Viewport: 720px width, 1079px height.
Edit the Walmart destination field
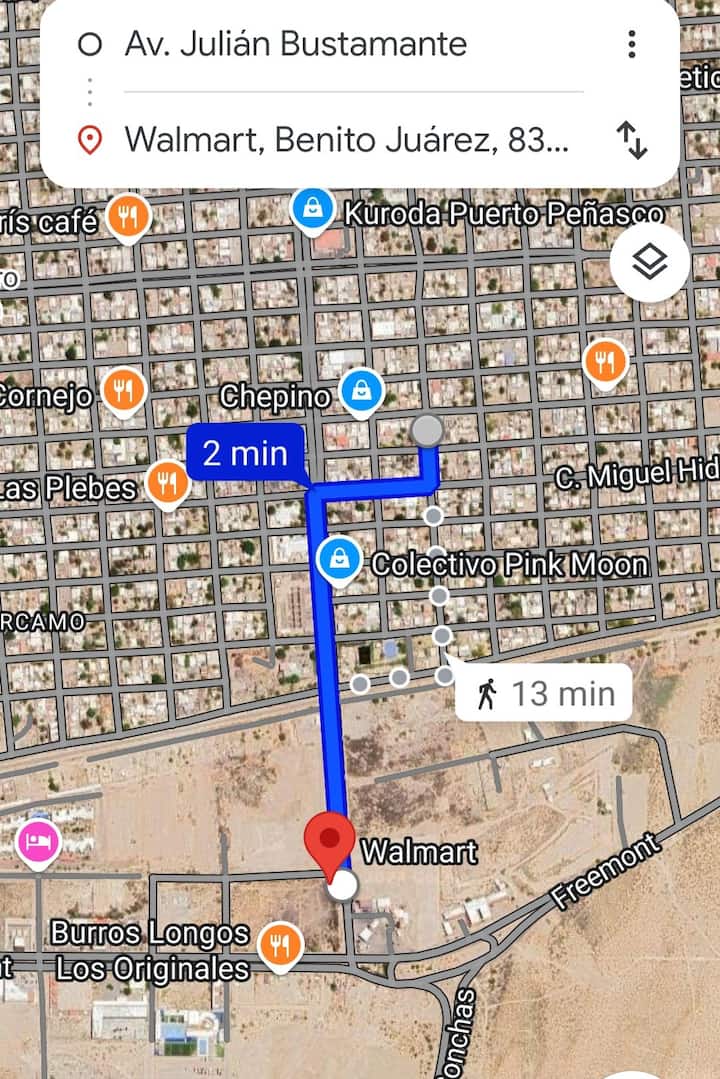345,140
